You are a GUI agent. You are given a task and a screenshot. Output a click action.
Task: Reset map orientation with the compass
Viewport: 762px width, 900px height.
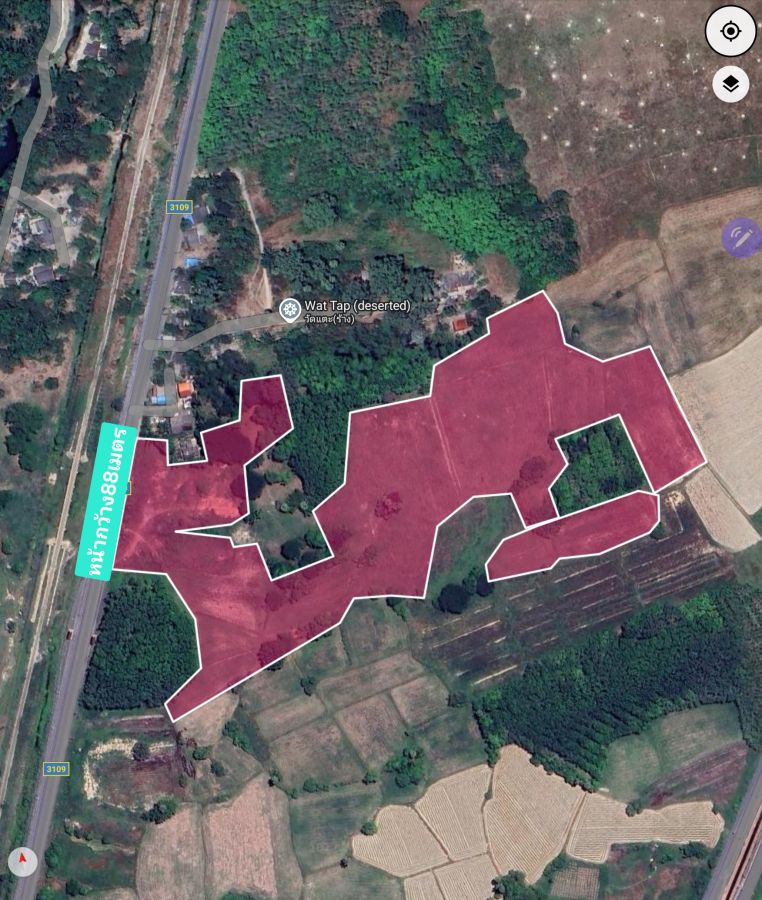(x=24, y=860)
